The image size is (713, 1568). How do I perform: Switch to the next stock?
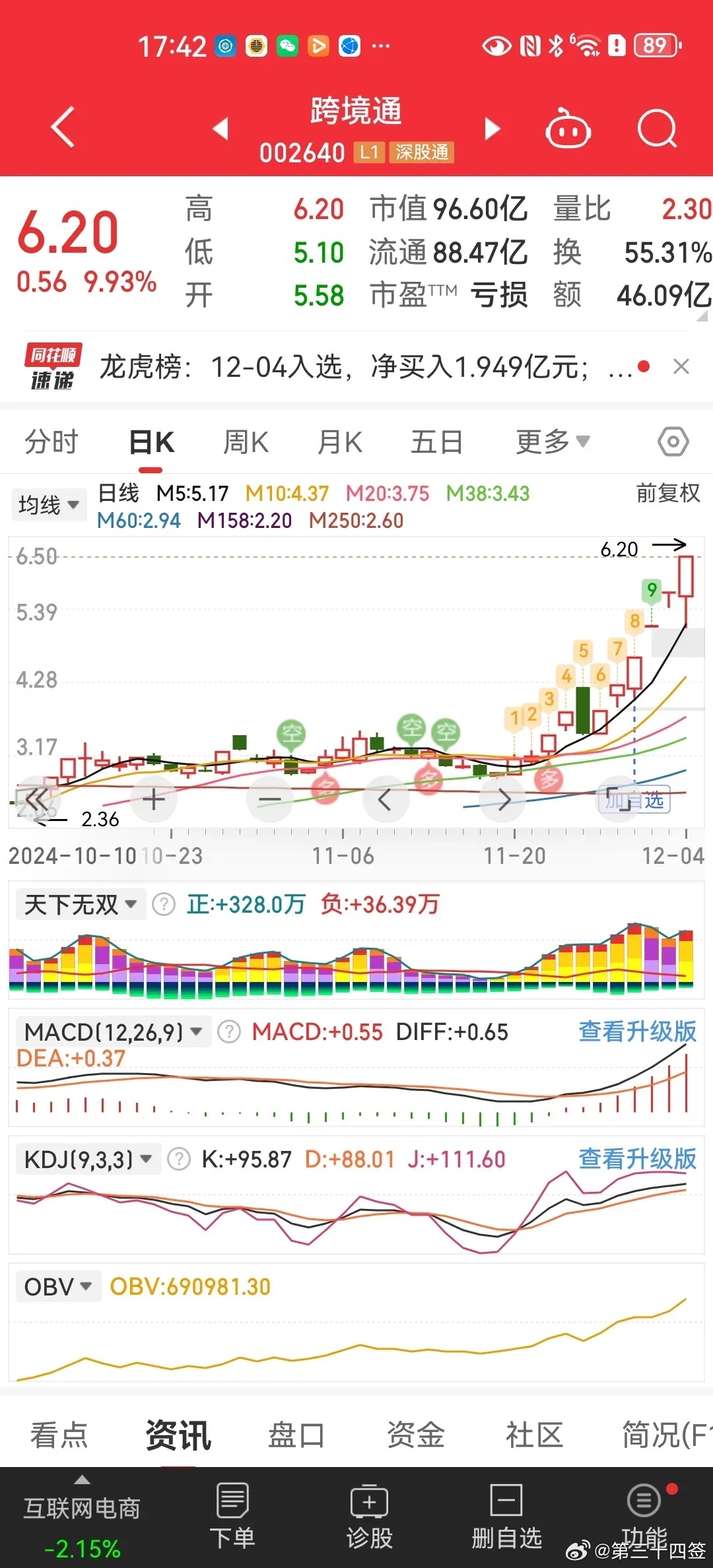click(x=492, y=129)
